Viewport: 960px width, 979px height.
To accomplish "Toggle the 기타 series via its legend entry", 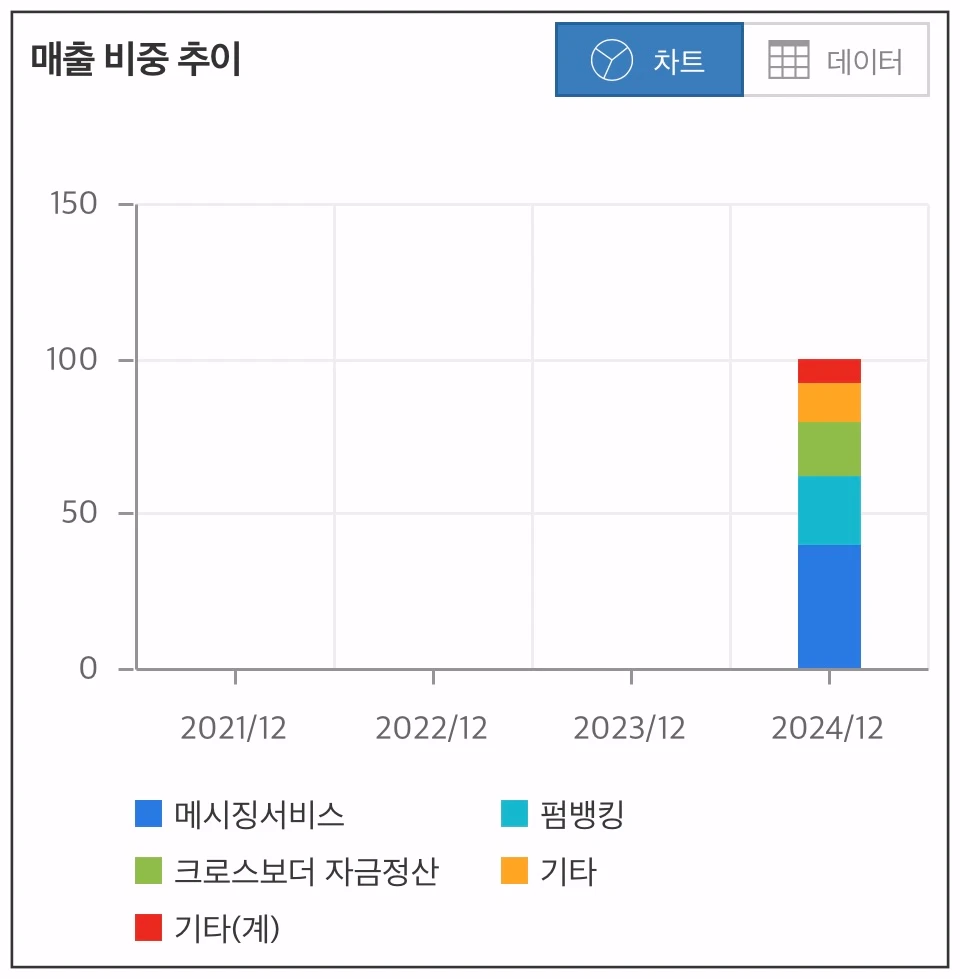I will [567, 871].
